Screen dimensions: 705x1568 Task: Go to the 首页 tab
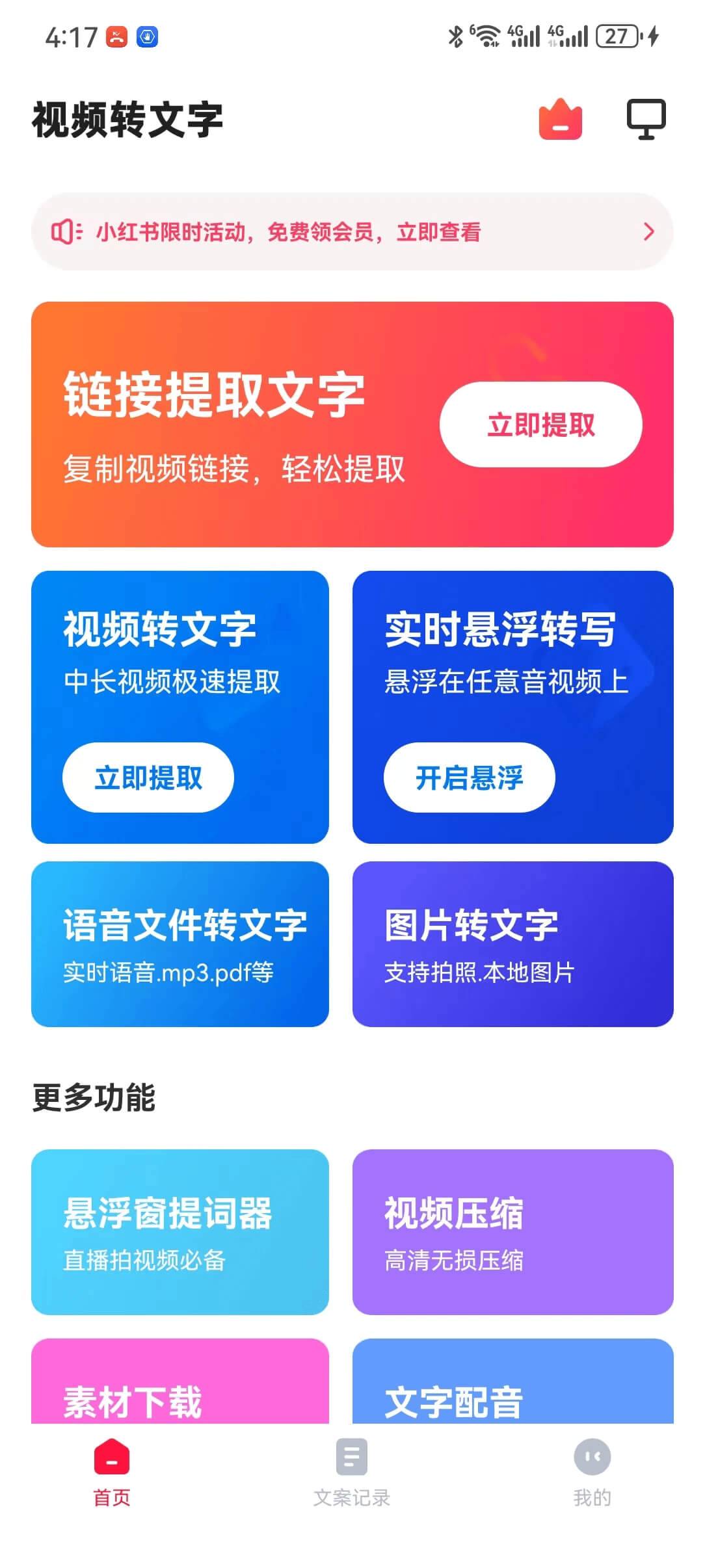(112, 1473)
